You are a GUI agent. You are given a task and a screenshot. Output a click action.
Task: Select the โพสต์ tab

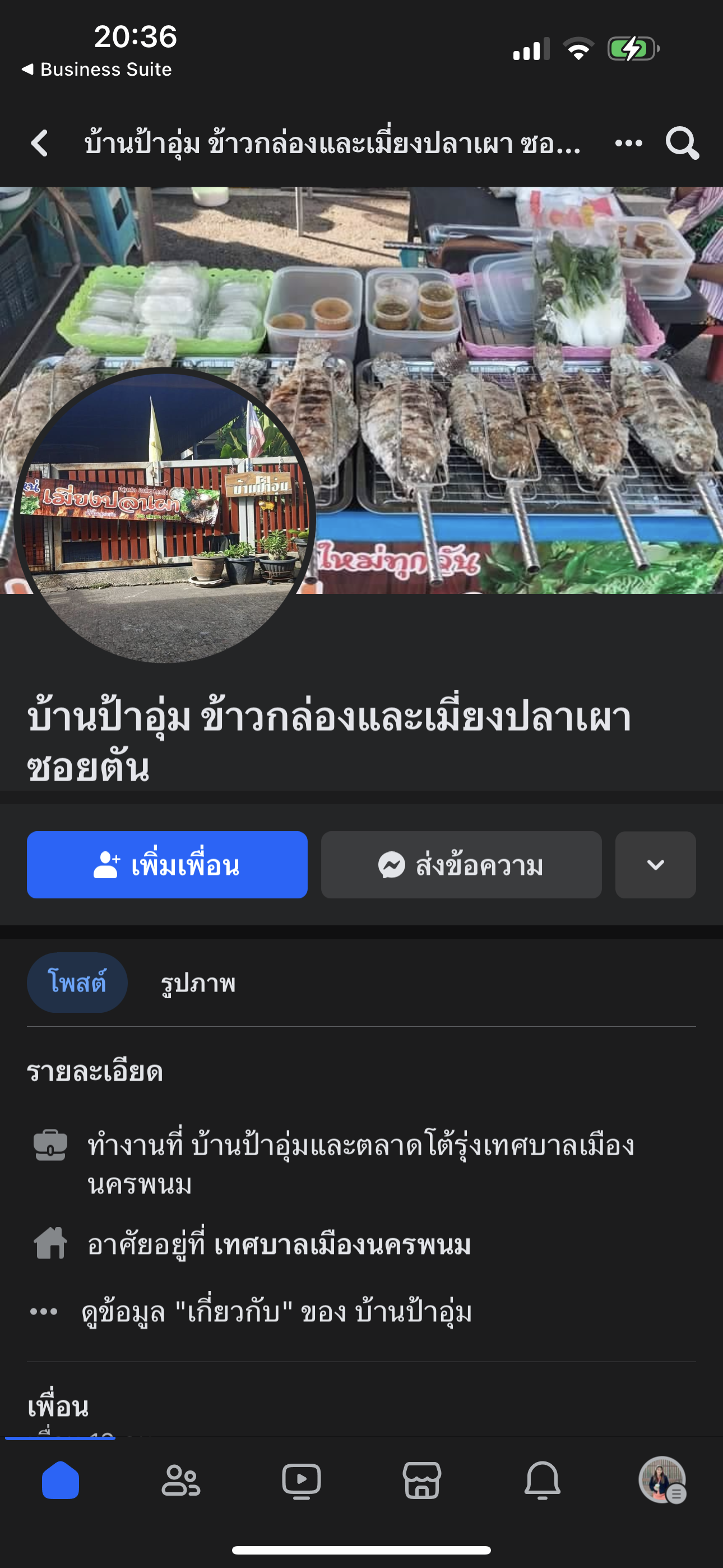(x=77, y=983)
